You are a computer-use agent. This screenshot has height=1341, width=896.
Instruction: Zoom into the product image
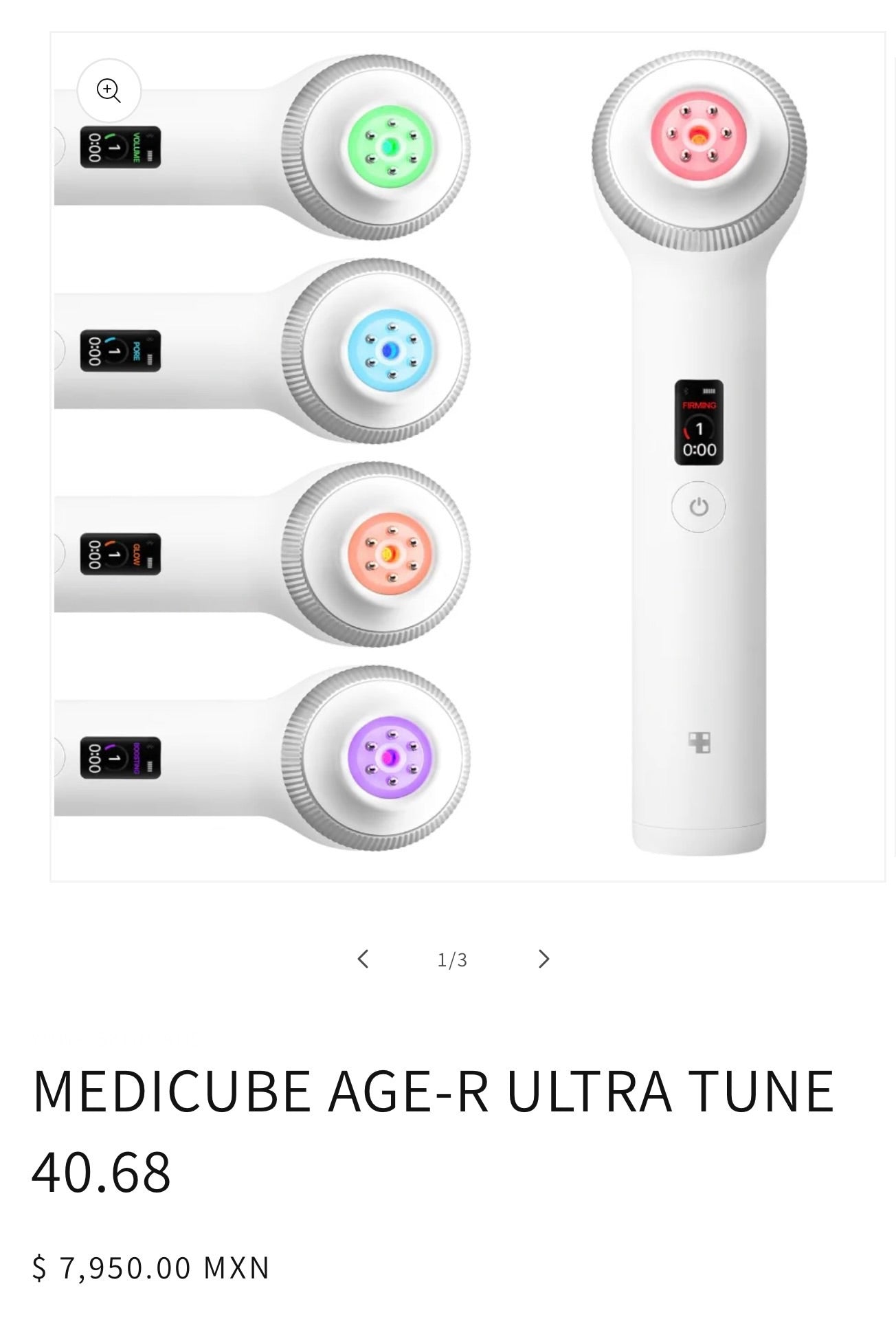109,91
